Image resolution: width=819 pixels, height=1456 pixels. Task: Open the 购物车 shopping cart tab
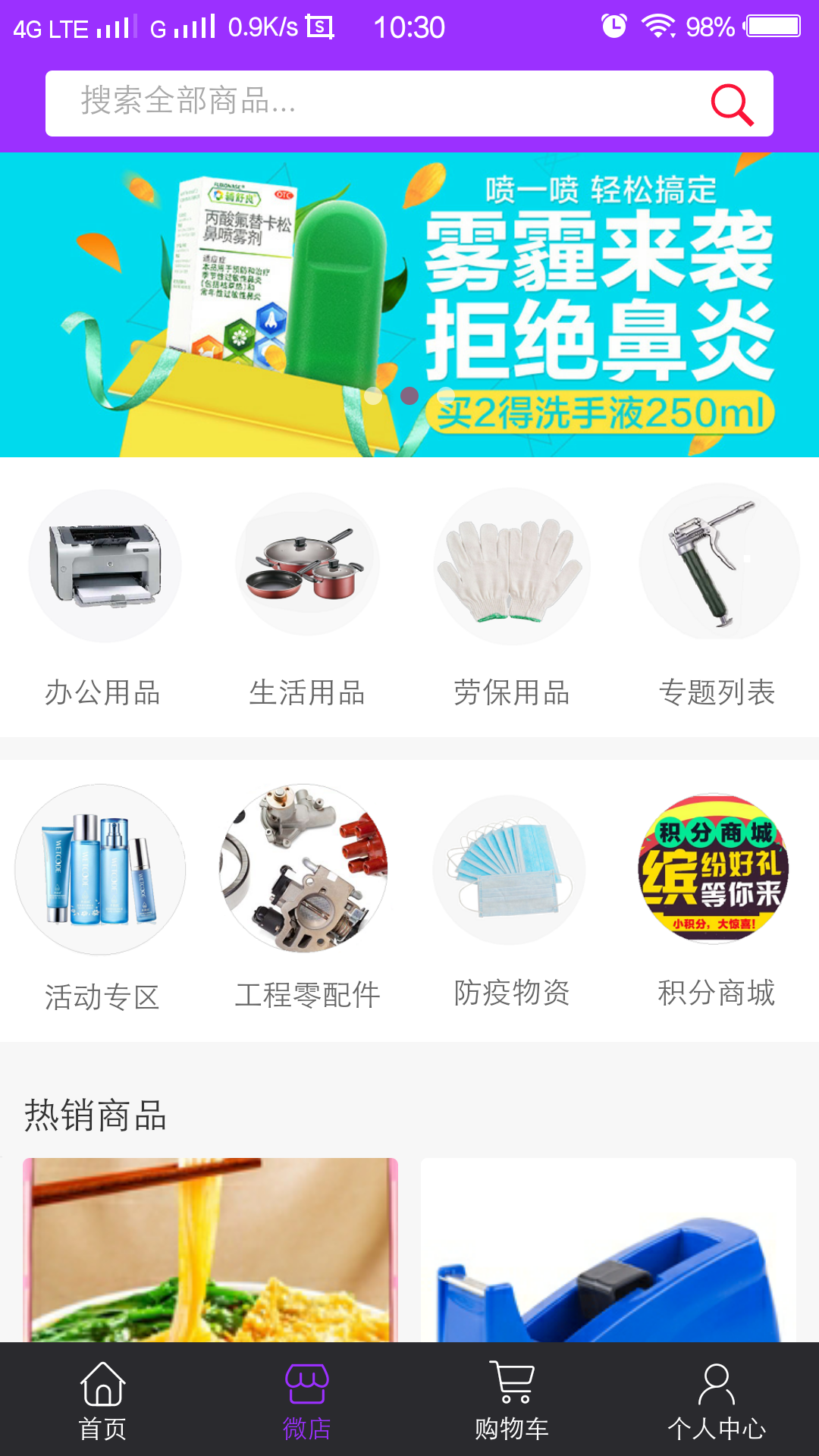coord(512,1400)
